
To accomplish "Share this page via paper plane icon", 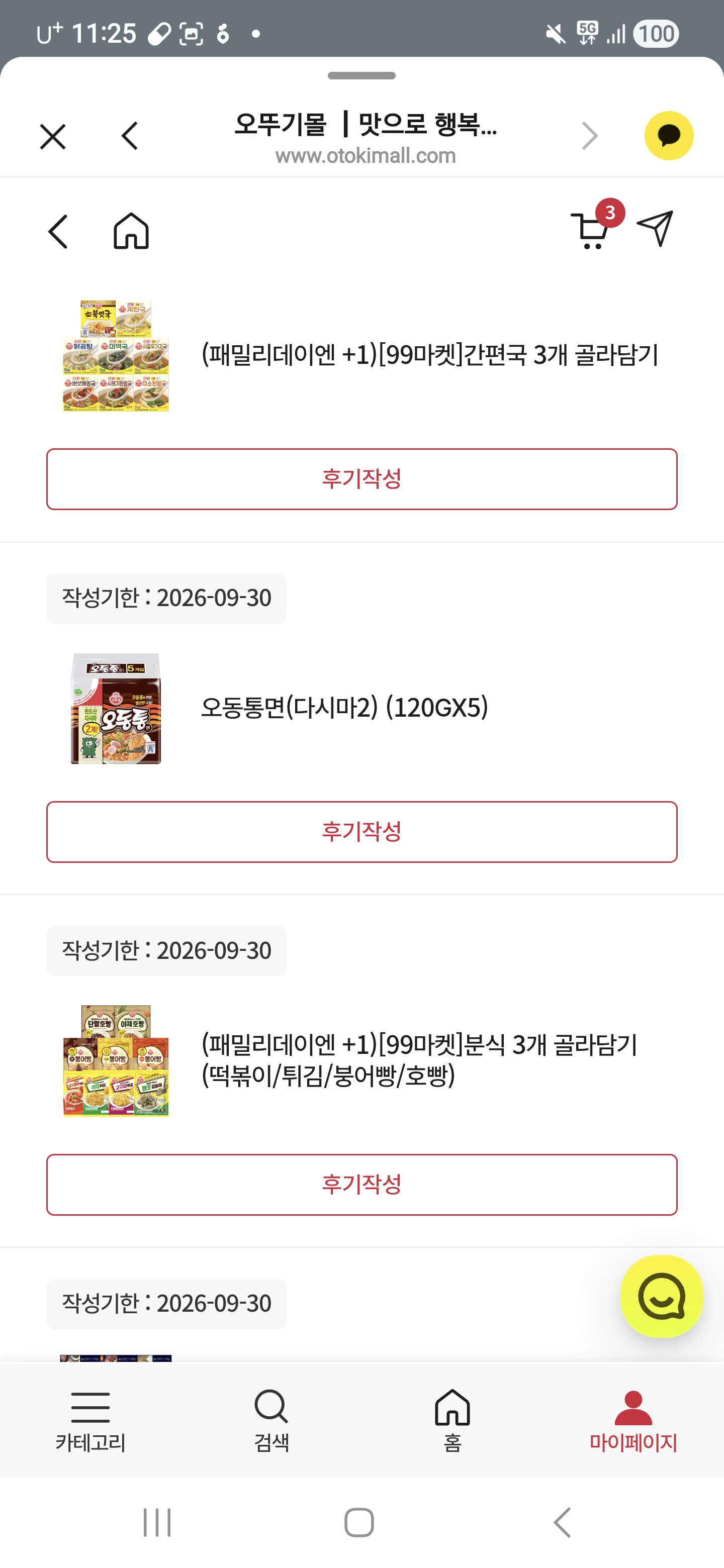I will (655, 229).
